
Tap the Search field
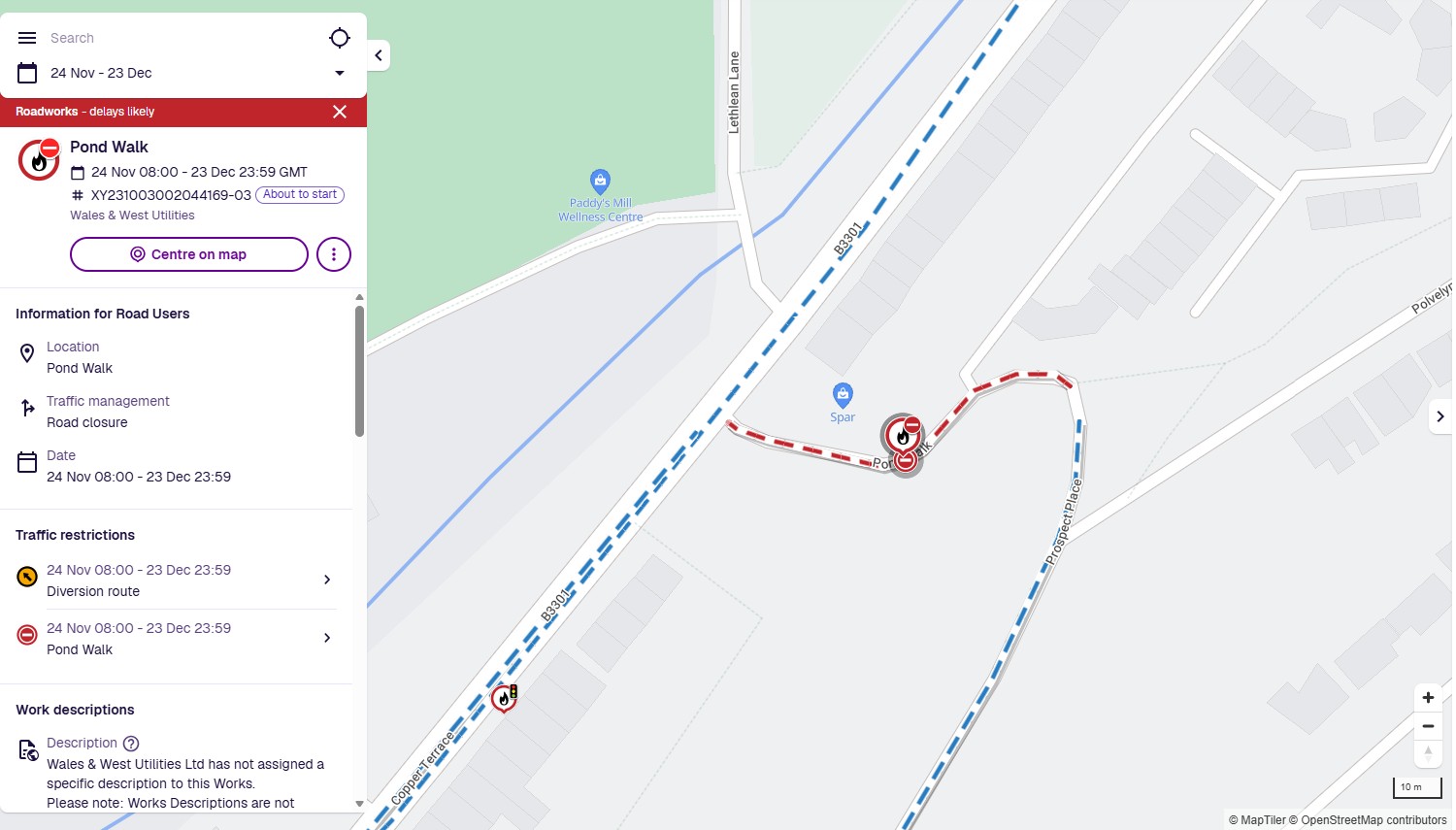tap(175, 38)
